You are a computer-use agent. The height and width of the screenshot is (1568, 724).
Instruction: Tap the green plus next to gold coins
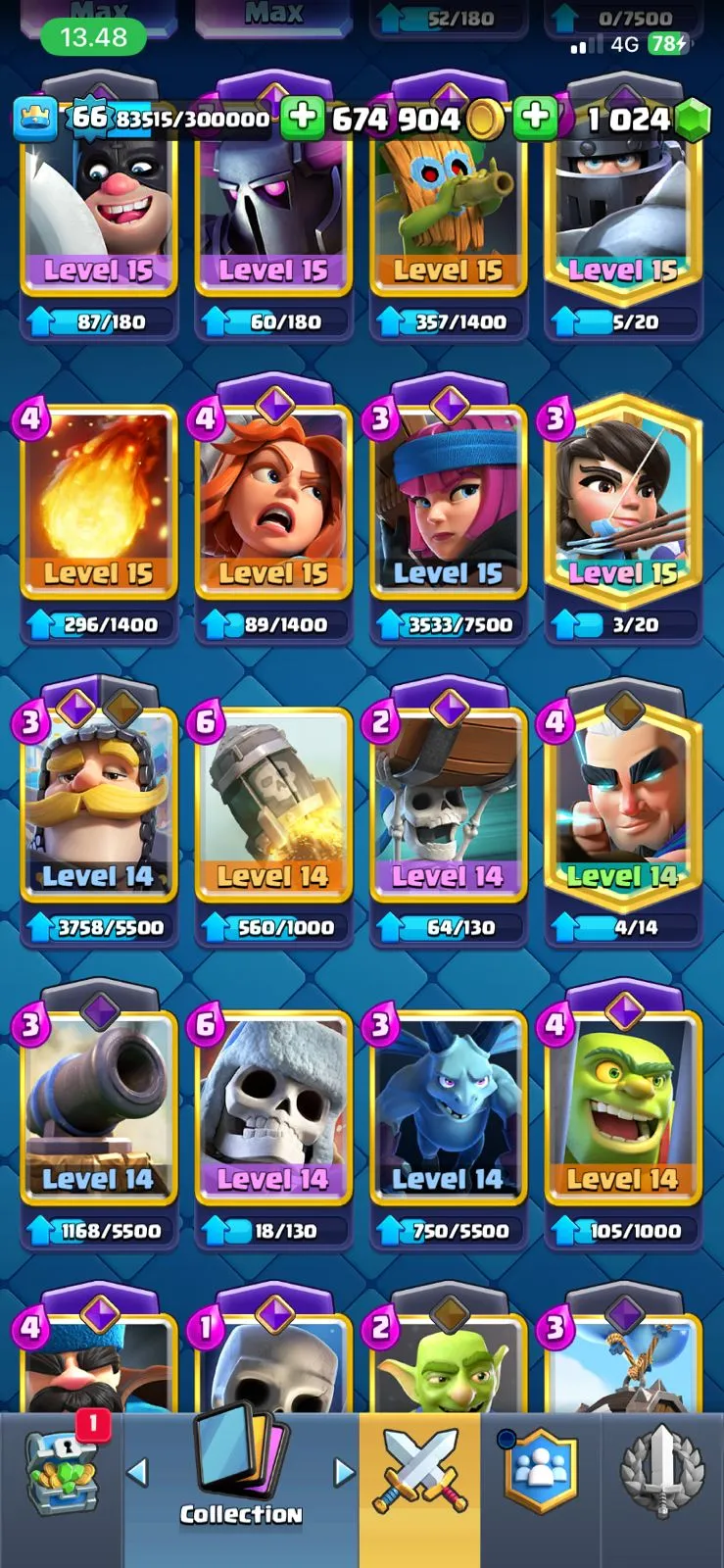pyautogui.click(x=303, y=119)
